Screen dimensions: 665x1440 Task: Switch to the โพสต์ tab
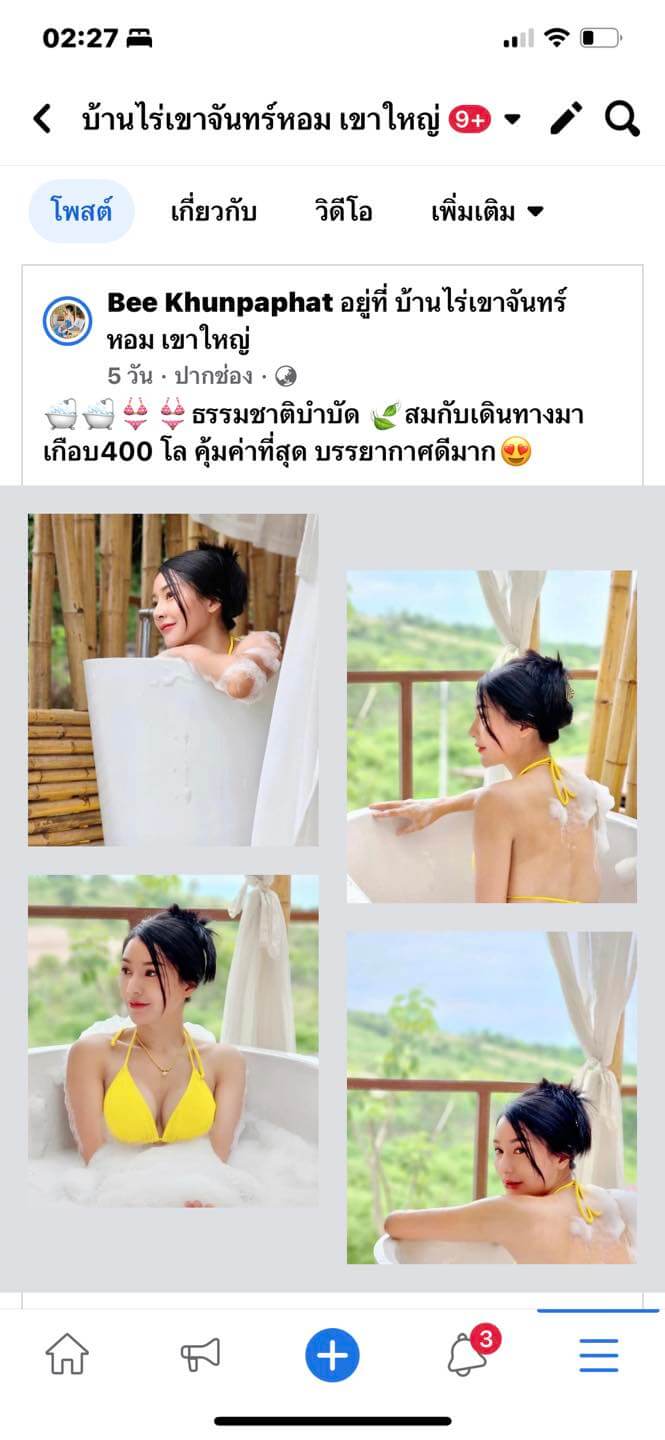click(81, 212)
